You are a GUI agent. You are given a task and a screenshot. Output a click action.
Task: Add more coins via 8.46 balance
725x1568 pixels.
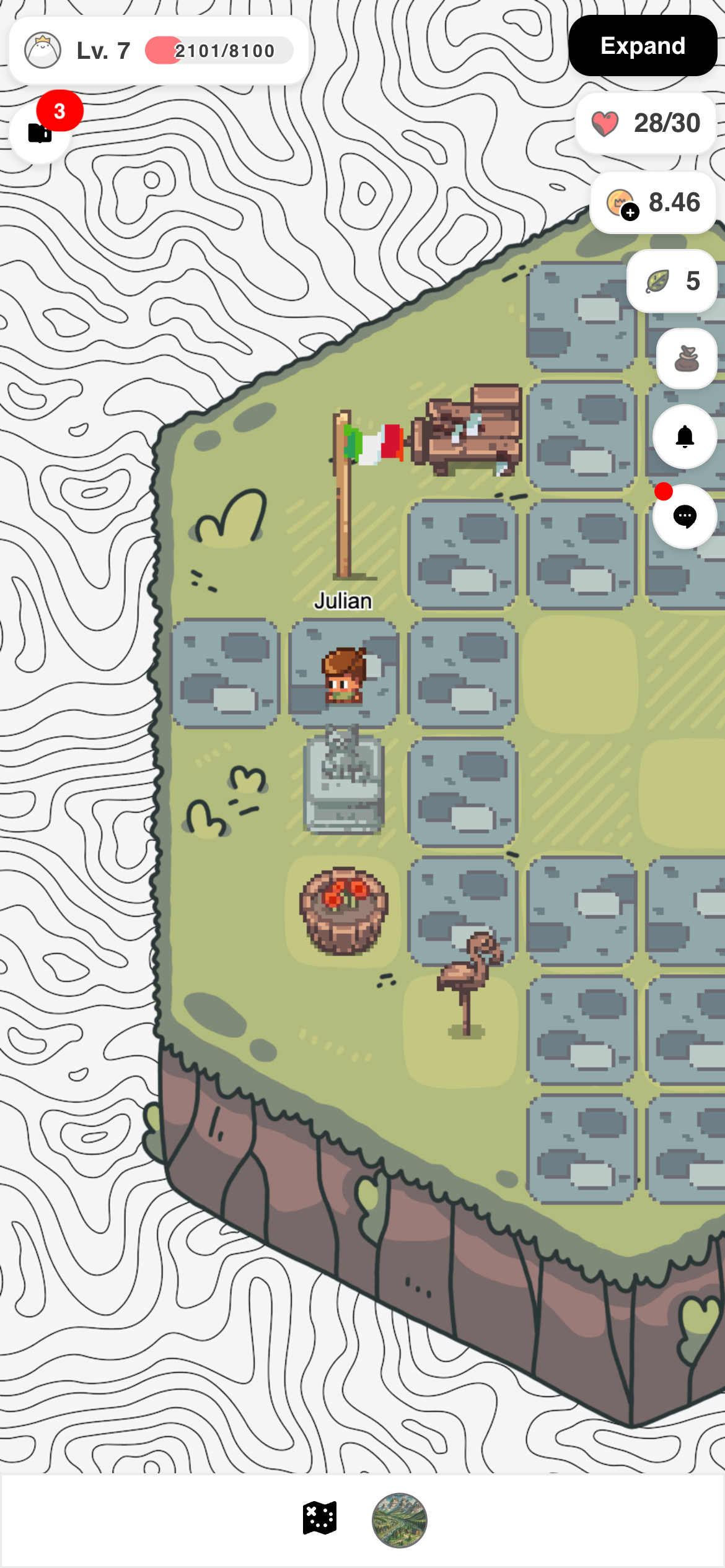[622, 203]
